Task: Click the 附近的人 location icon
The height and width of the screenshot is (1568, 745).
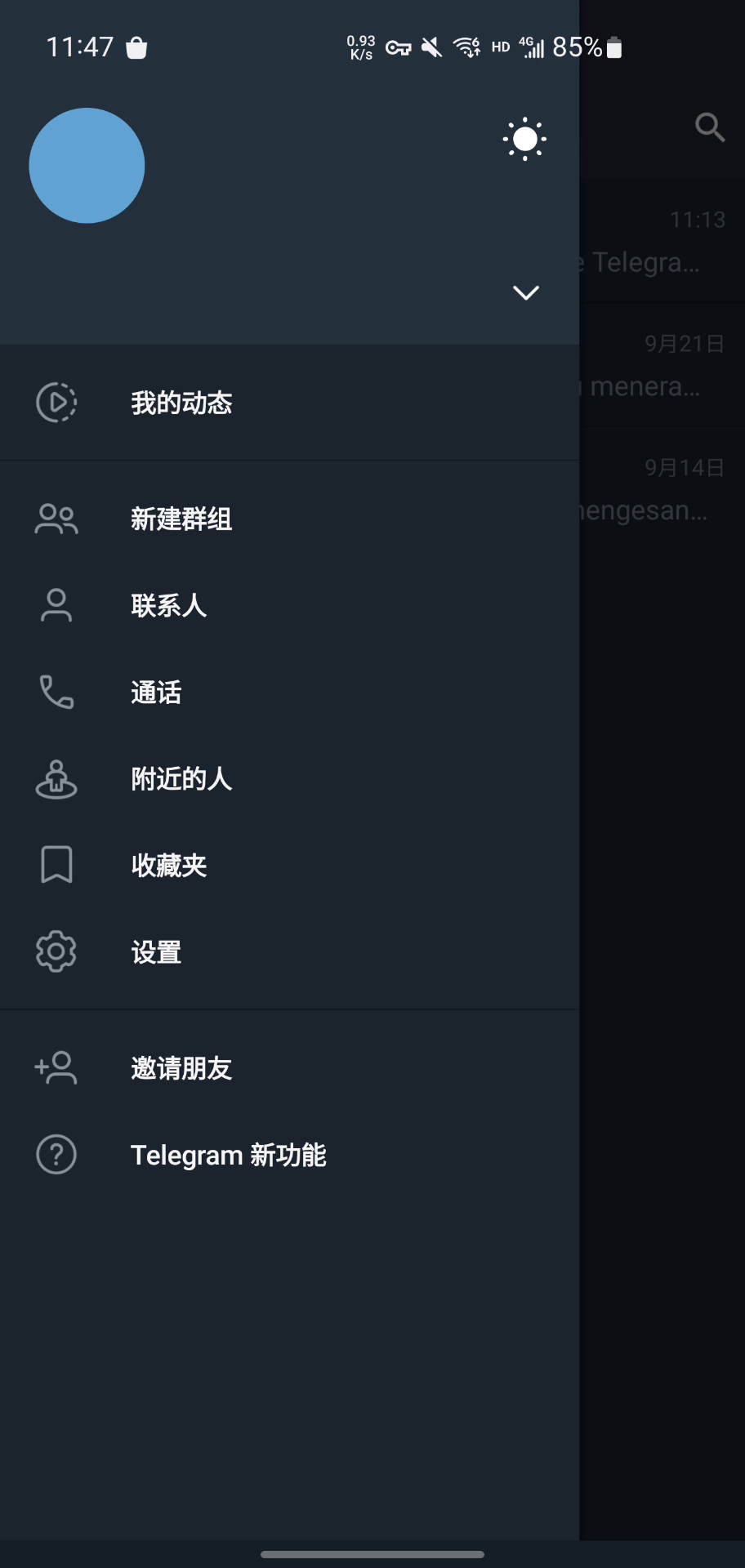Action: coord(56,780)
